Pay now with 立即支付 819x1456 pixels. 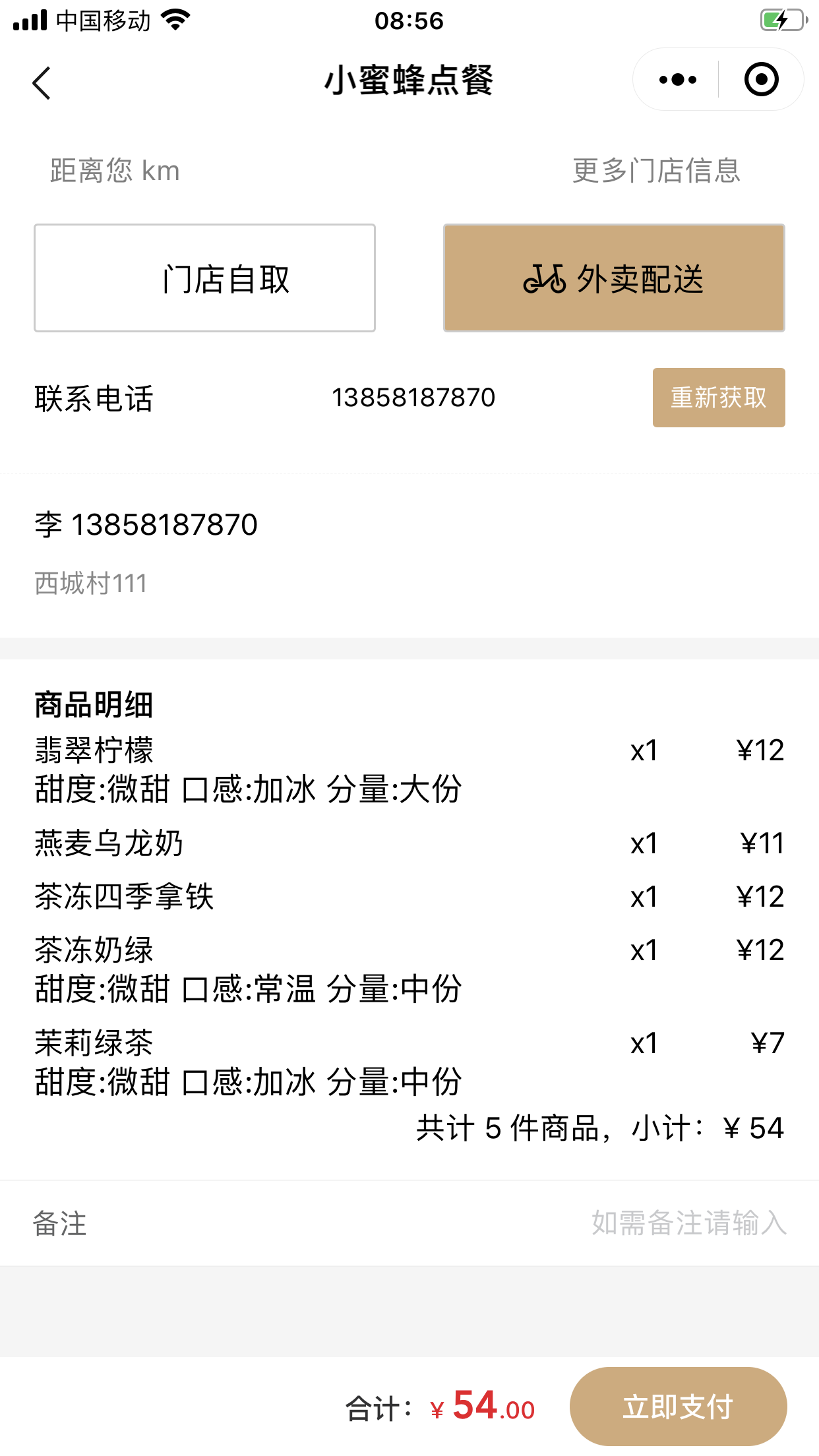(678, 1407)
